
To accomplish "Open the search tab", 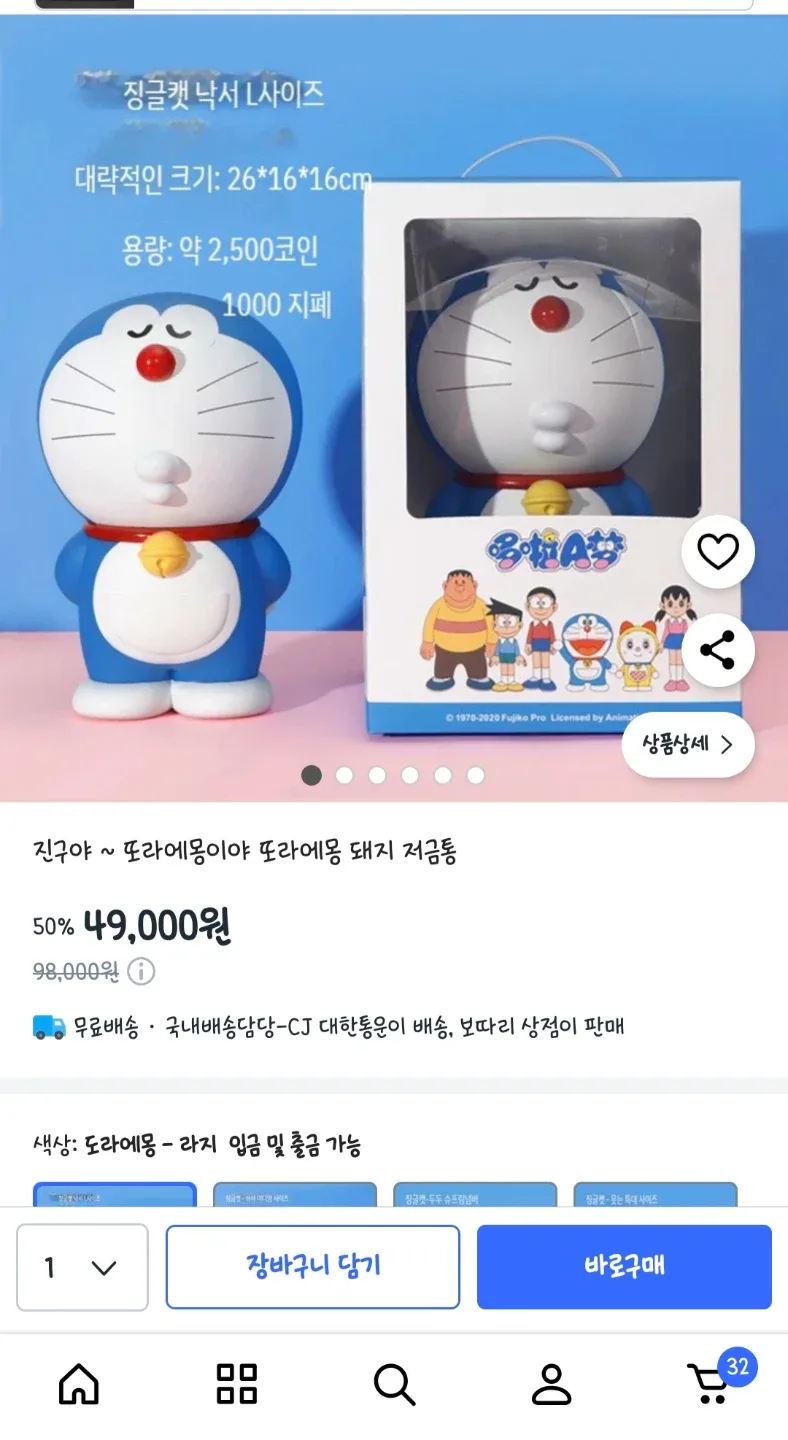I will [394, 1385].
